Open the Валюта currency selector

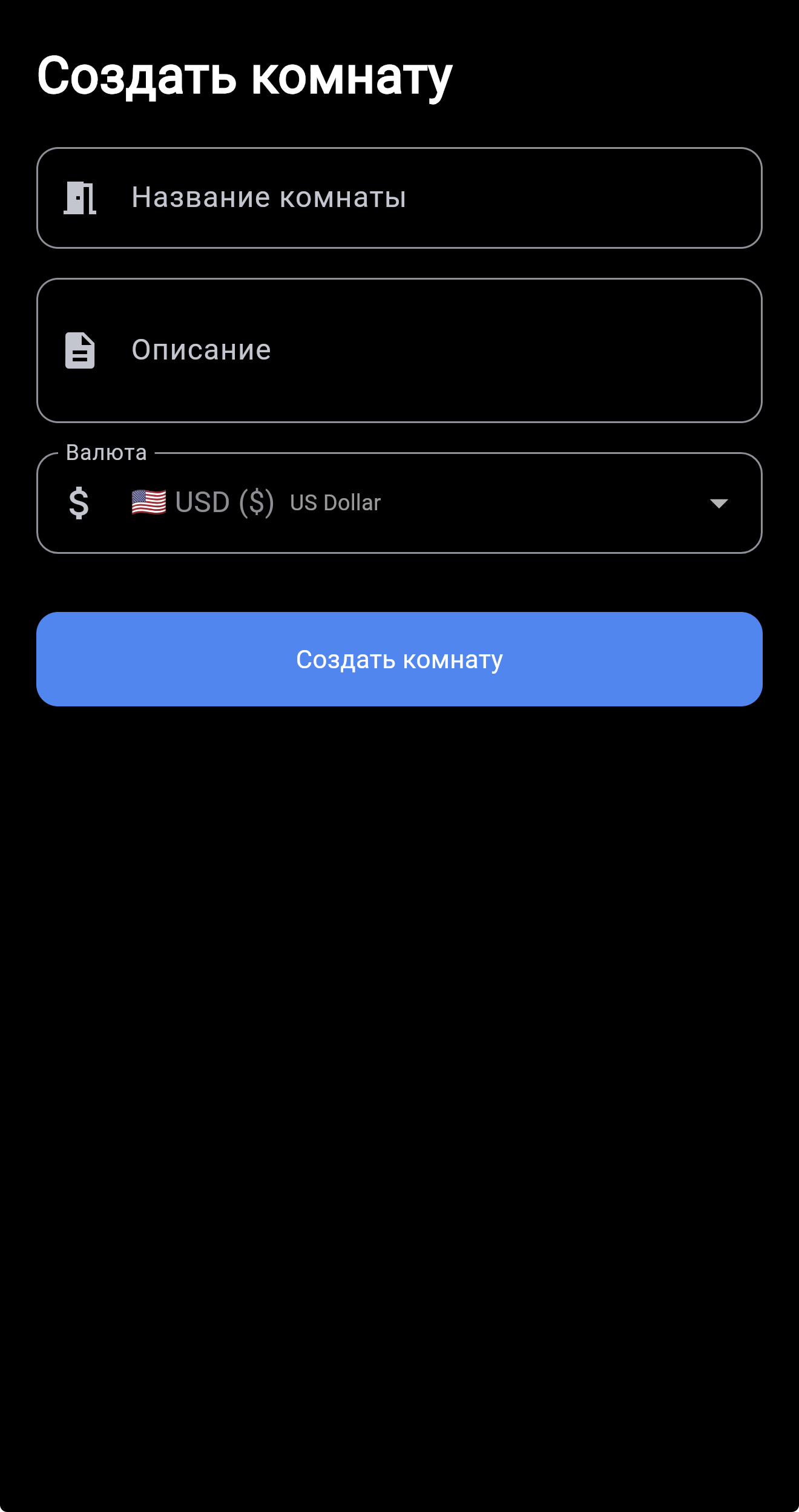pyautogui.click(x=399, y=502)
